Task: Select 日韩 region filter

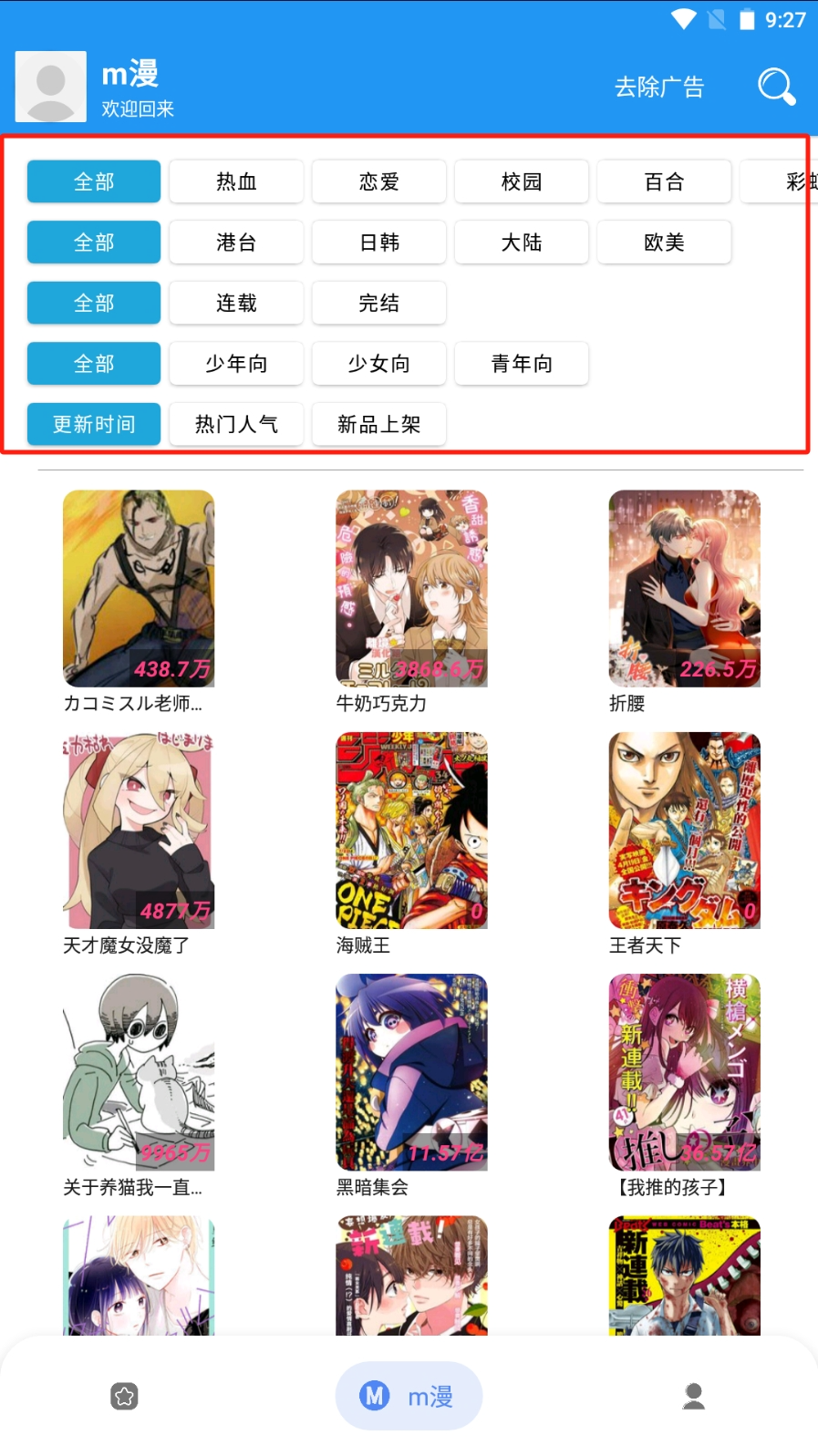Action: pos(378,243)
